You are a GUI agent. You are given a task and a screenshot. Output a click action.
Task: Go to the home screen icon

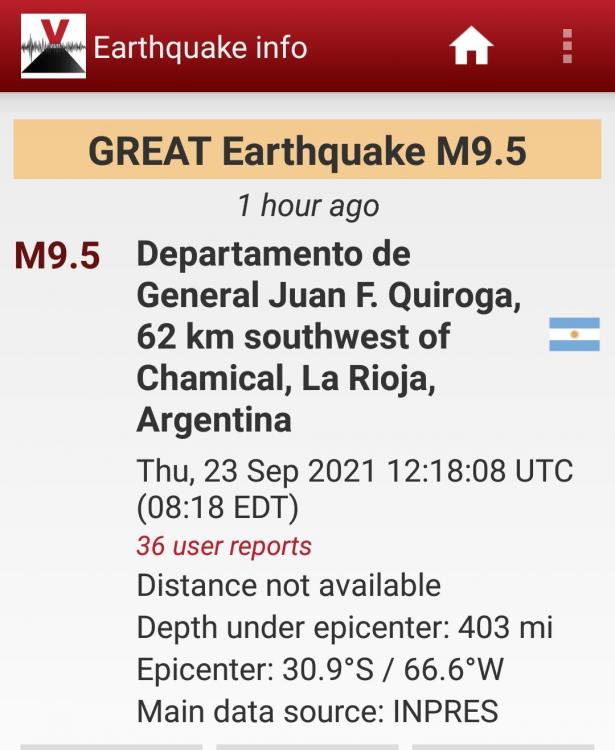click(471, 47)
